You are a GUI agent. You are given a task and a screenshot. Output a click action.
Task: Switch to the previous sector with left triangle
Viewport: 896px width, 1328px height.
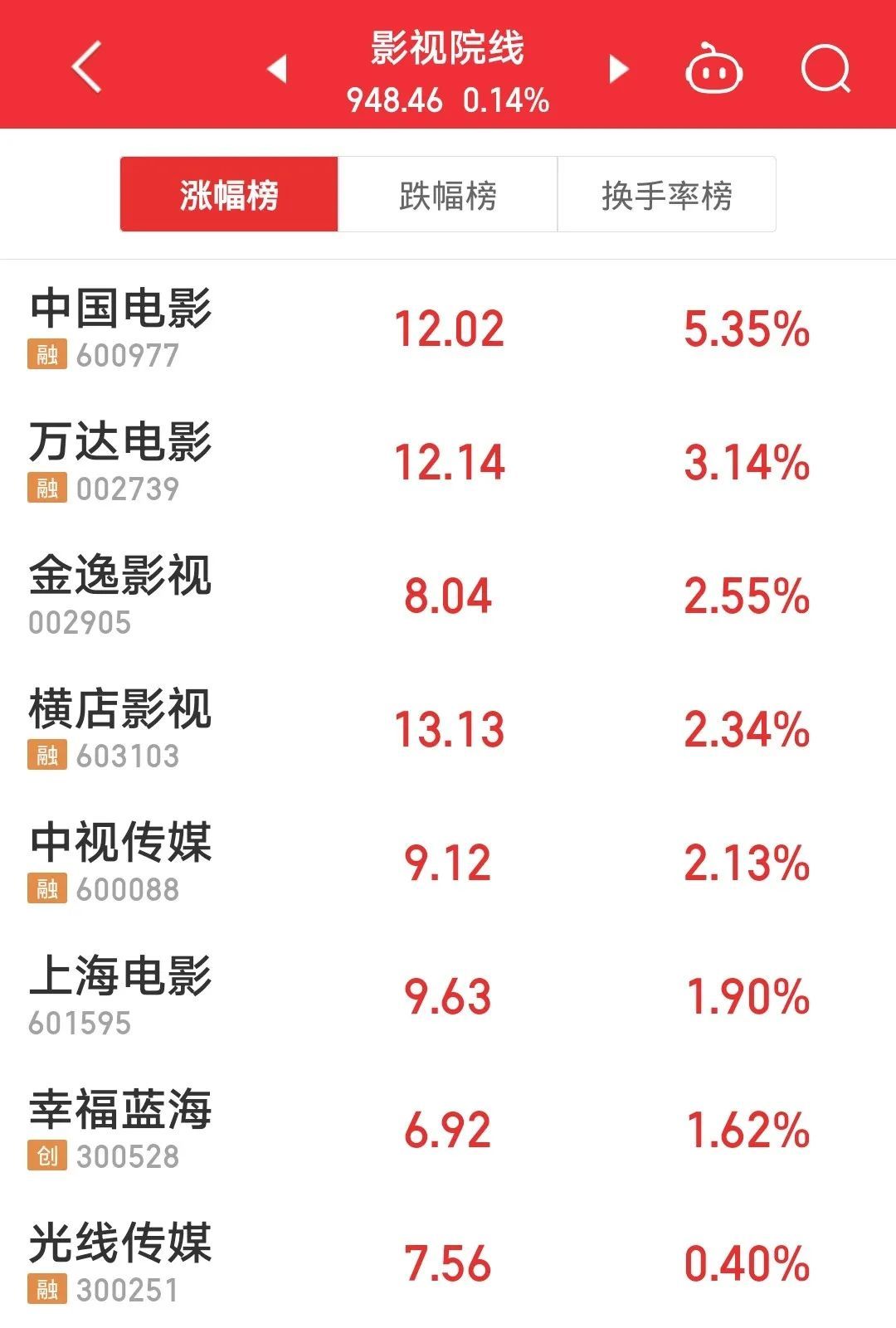click(277, 69)
